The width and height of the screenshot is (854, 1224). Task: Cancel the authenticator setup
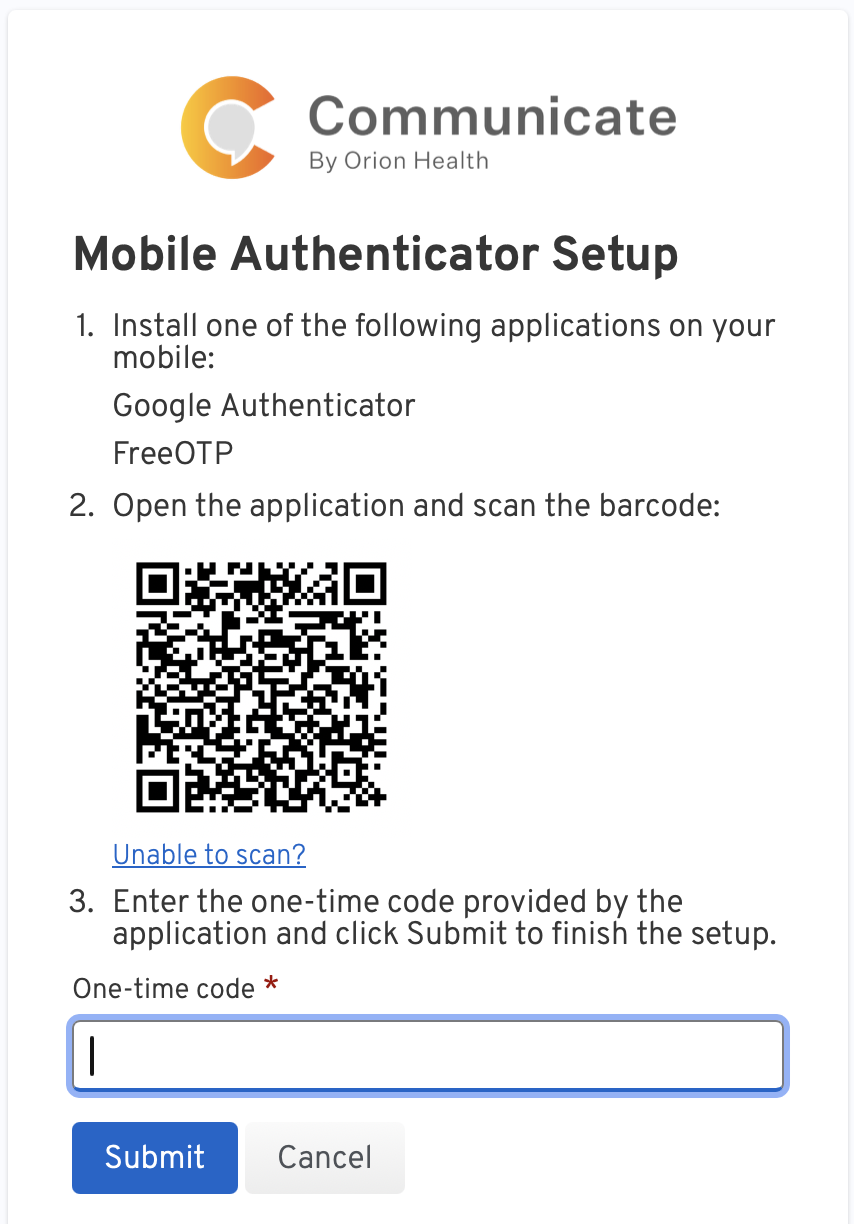tap(324, 1157)
